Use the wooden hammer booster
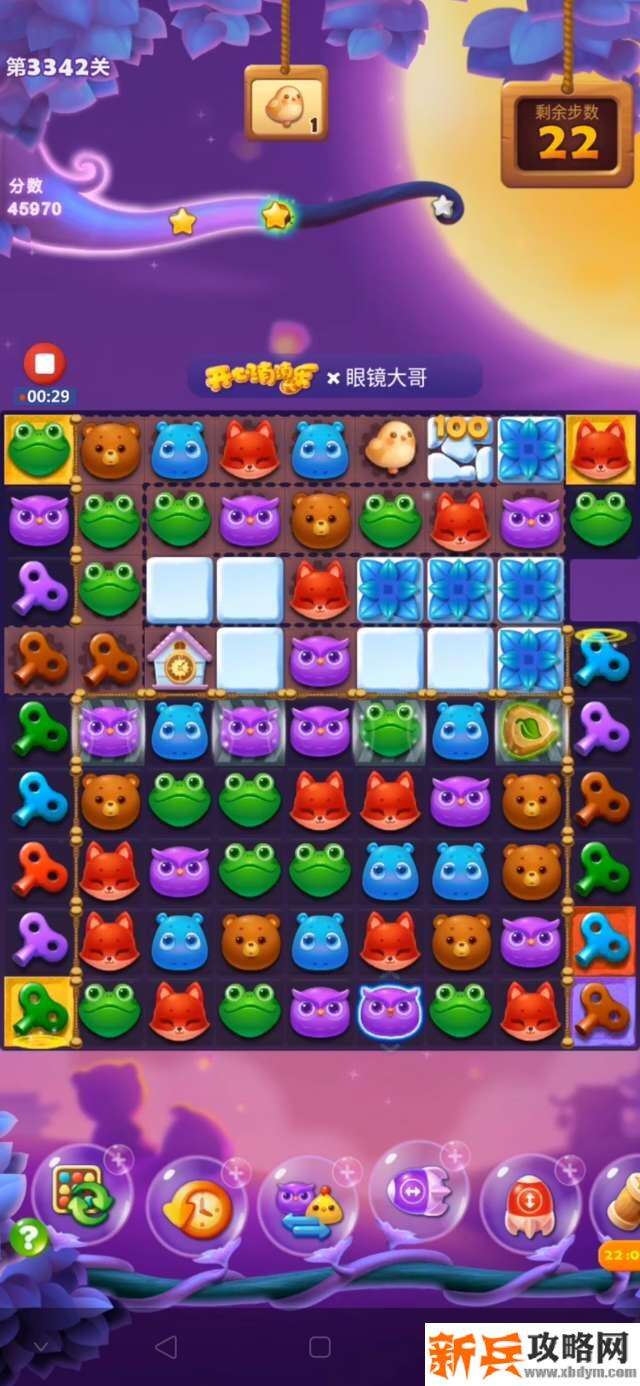Screen dimensions: 640x1386 click(622, 1200)
